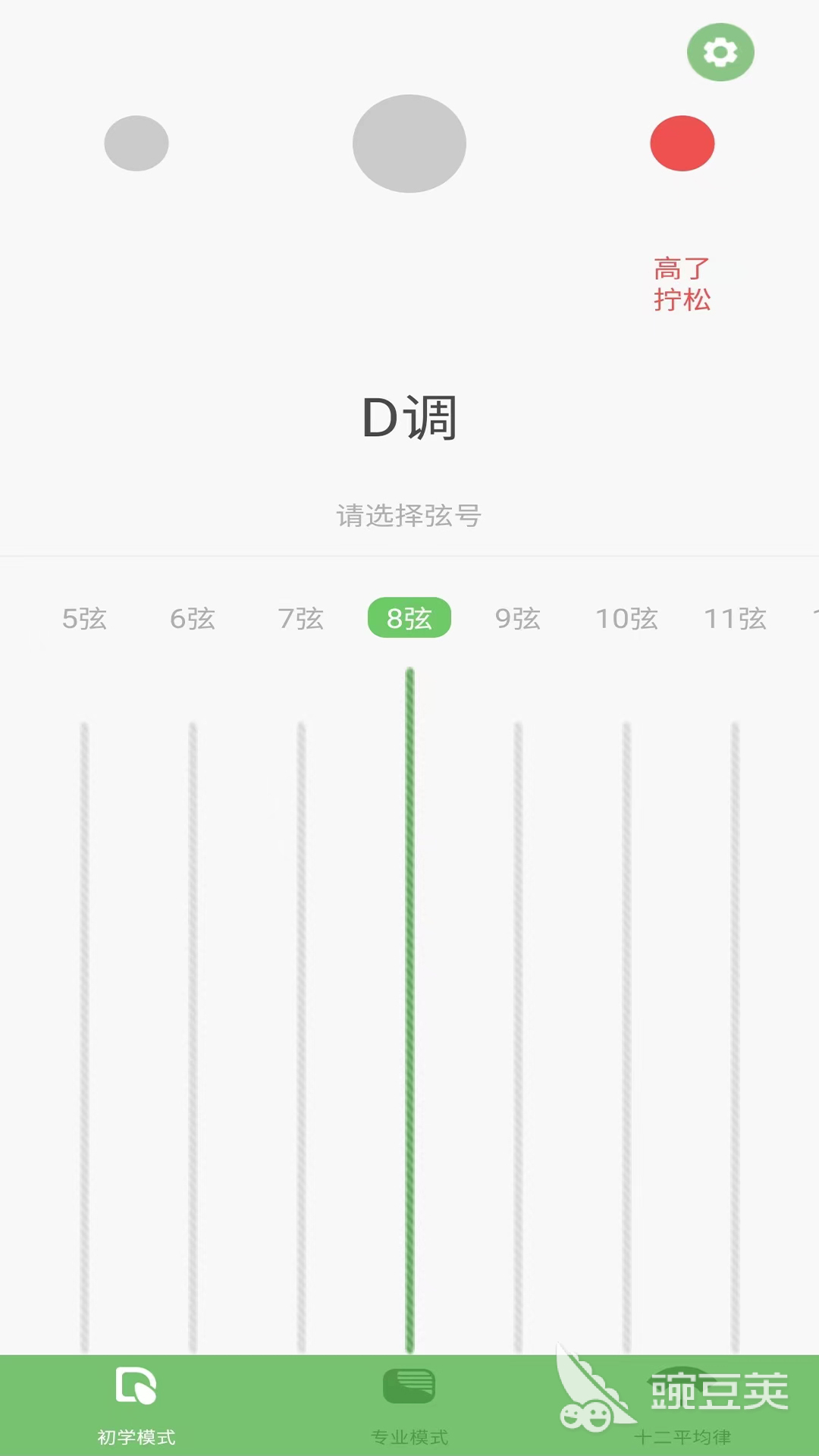Switch to 初学模式 tab
This screenshot has height=1456, width=819.
136,1404
